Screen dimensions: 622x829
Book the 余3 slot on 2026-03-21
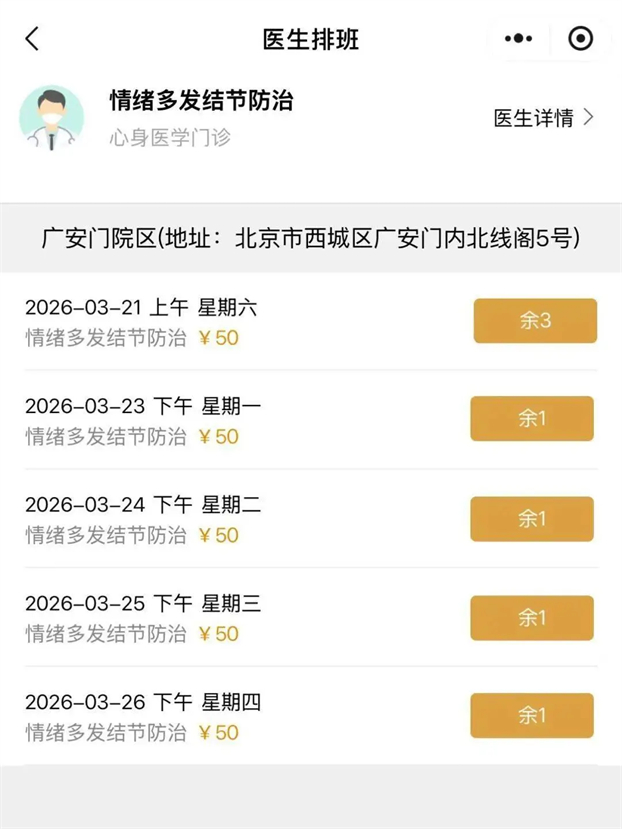pyautogui.click(x=535, y=321)
